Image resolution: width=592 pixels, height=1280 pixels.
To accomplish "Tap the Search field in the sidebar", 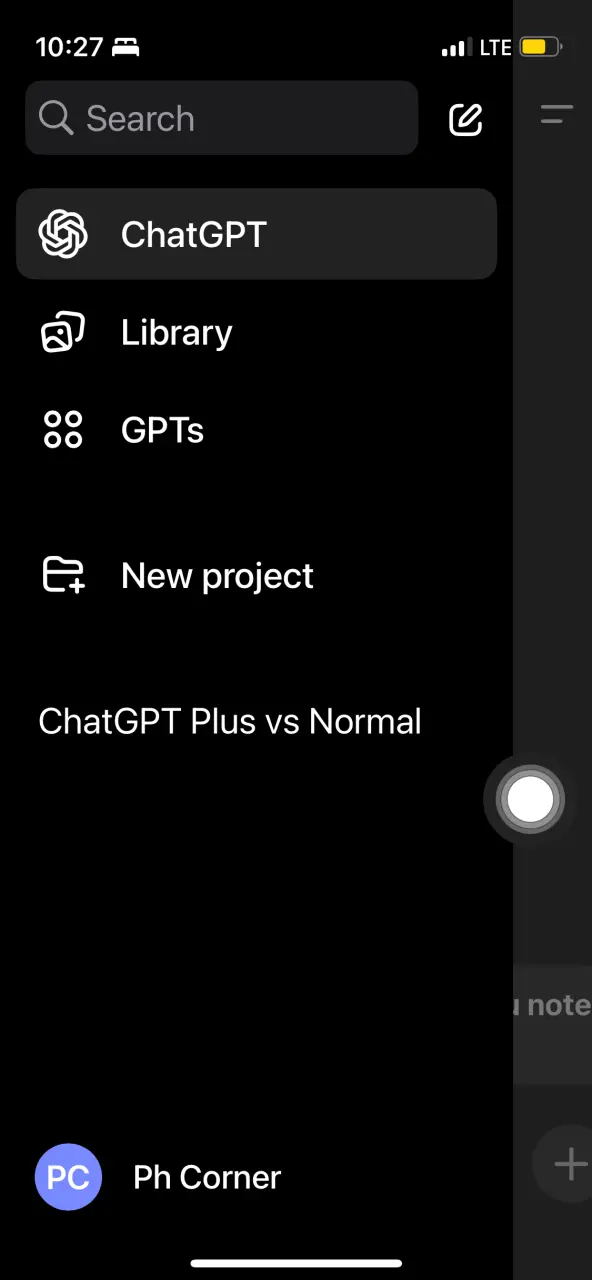I will click(221, 118).
